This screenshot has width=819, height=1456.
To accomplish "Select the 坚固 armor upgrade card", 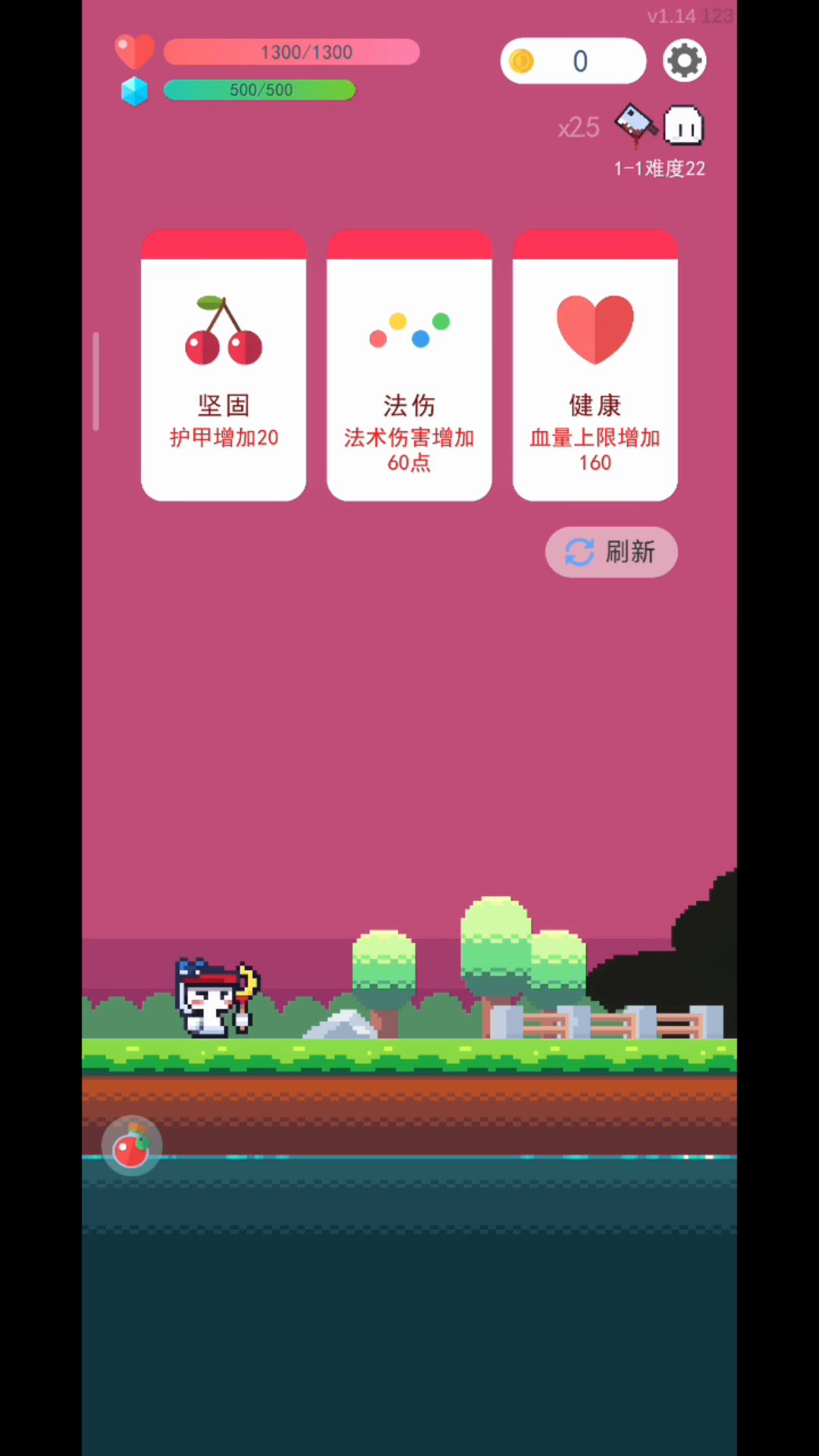I will (224, 366).
